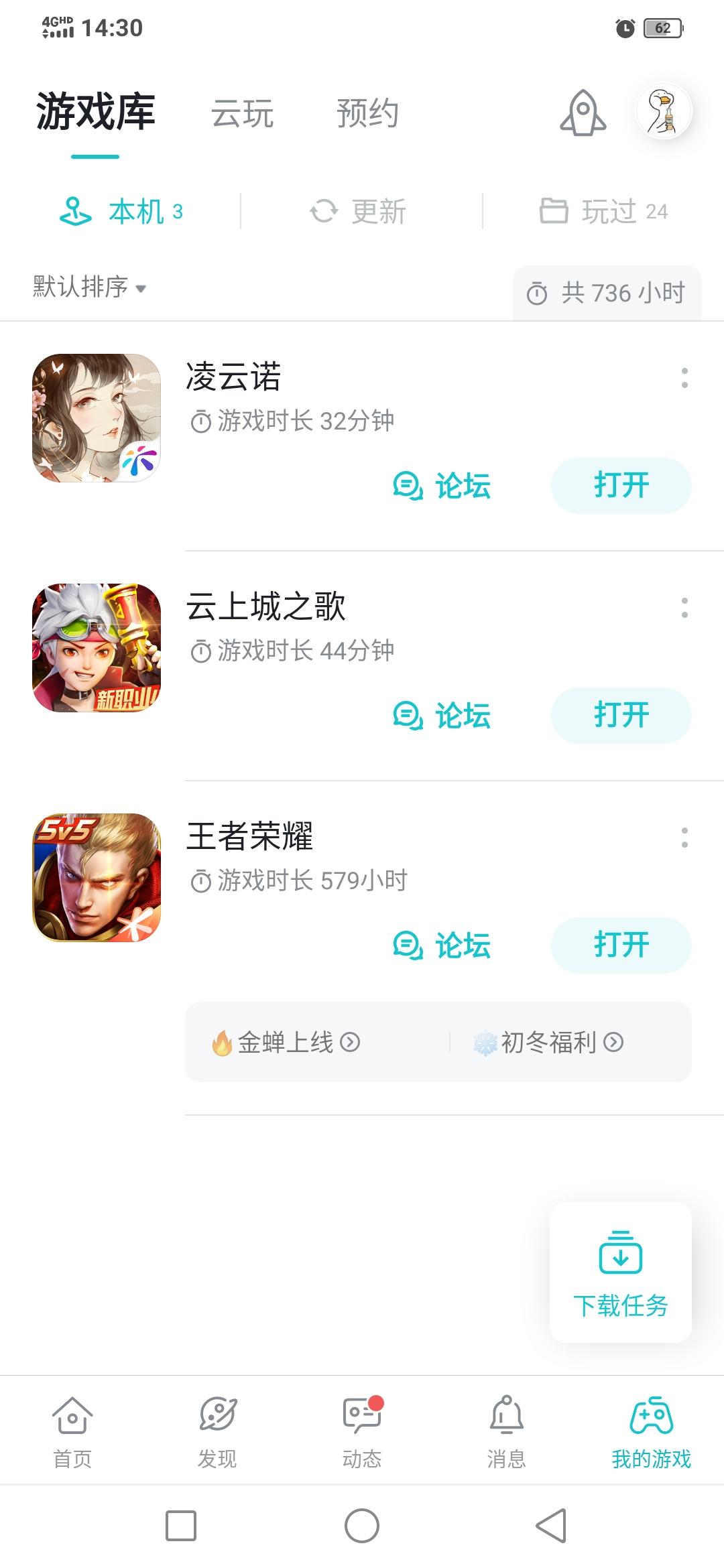Show 玩过 24 games list
Image resolution: width=724 pixels, height=1568 pixels.
[x=604, y=212]
